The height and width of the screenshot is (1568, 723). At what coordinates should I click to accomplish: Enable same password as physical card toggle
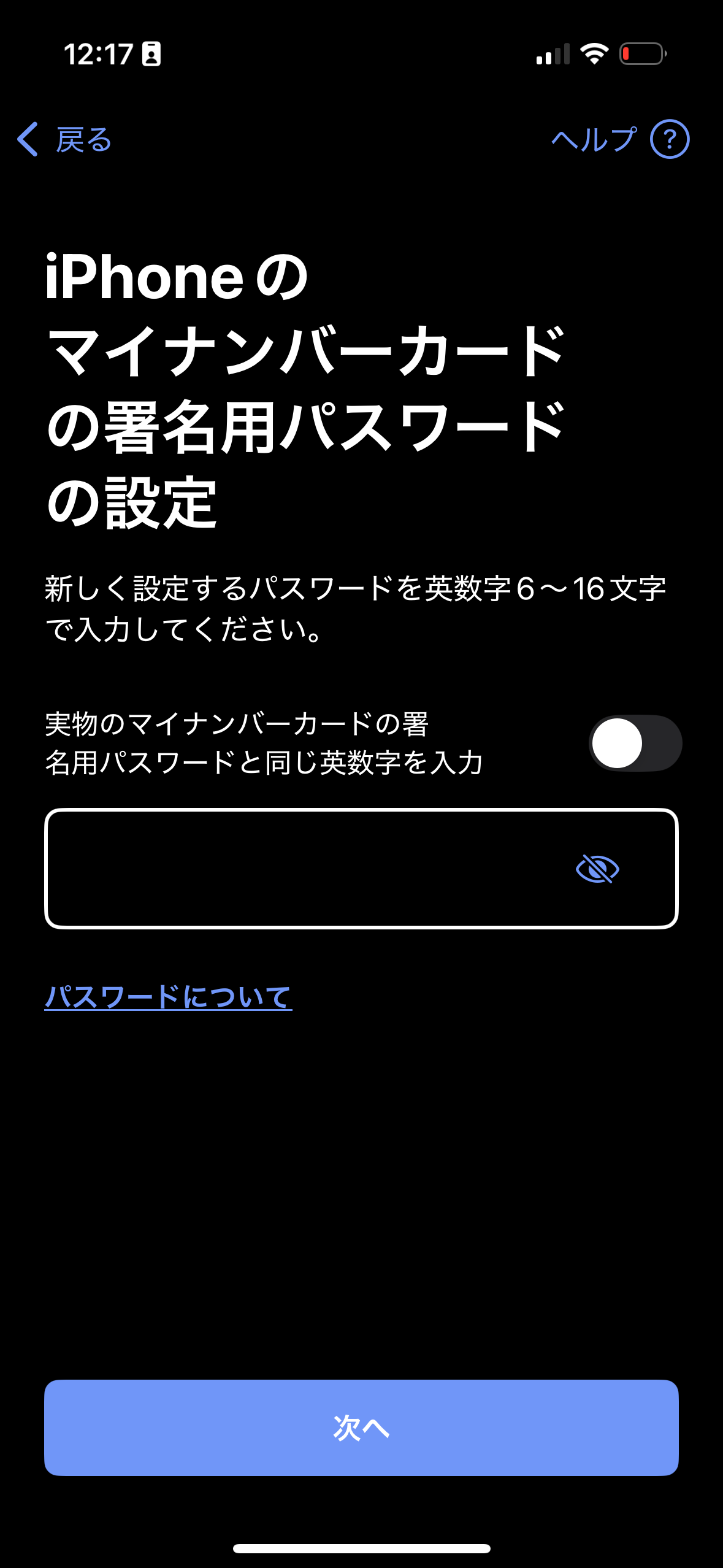[635, 743]
